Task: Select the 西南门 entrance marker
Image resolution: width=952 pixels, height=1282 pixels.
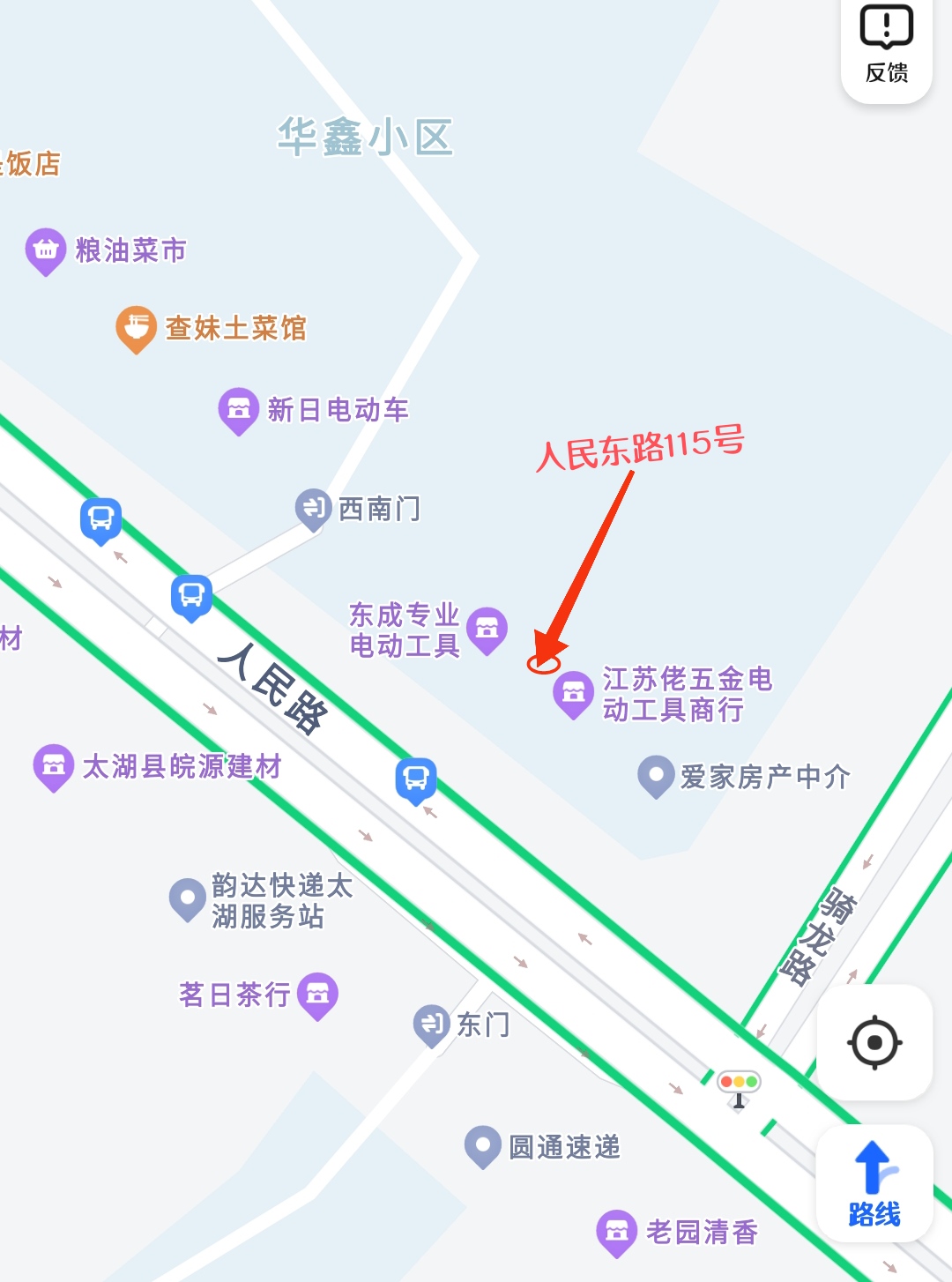Action: (313, 508)
